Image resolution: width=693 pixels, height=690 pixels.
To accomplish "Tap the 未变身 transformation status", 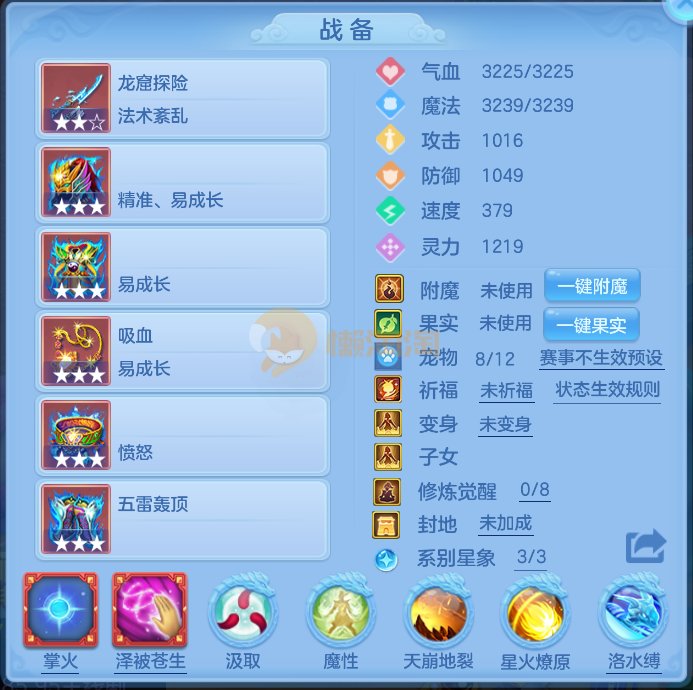I will [505, 424].
